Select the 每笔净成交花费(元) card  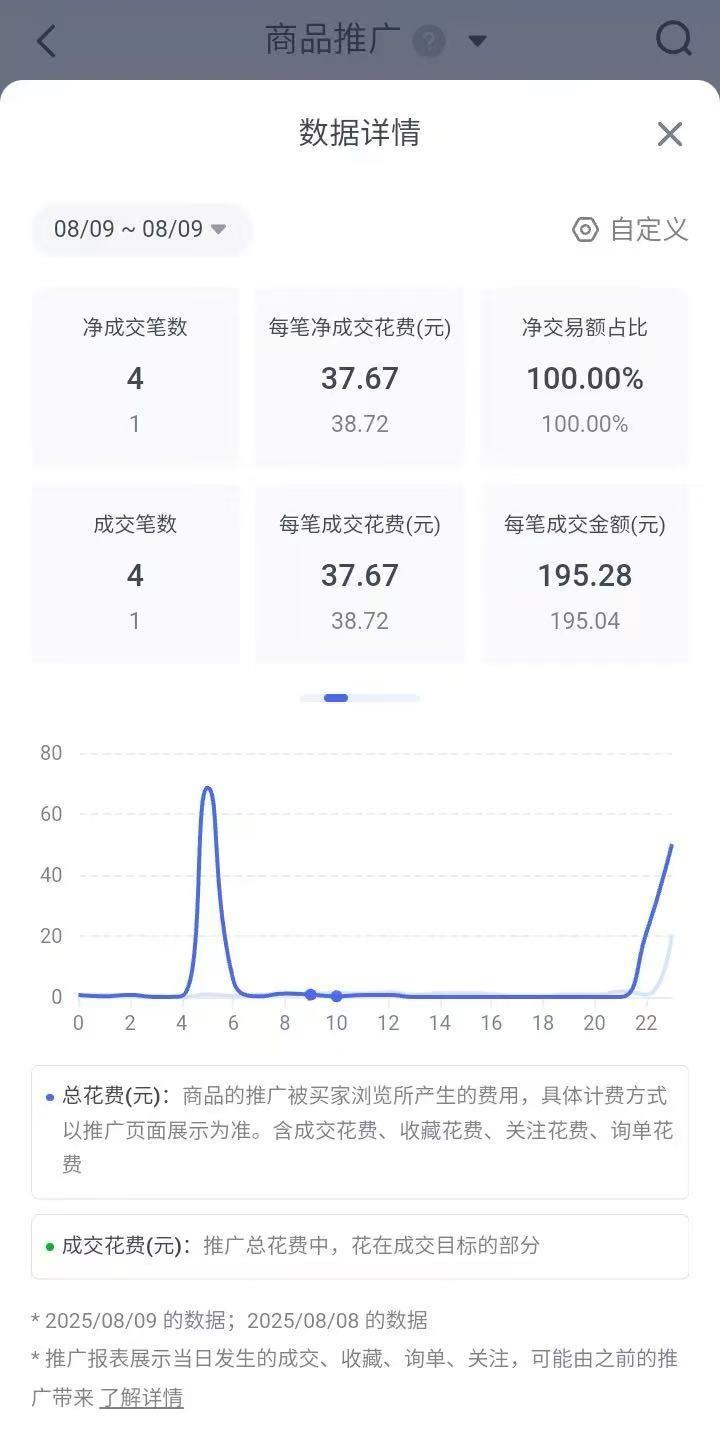coord(360,377)
